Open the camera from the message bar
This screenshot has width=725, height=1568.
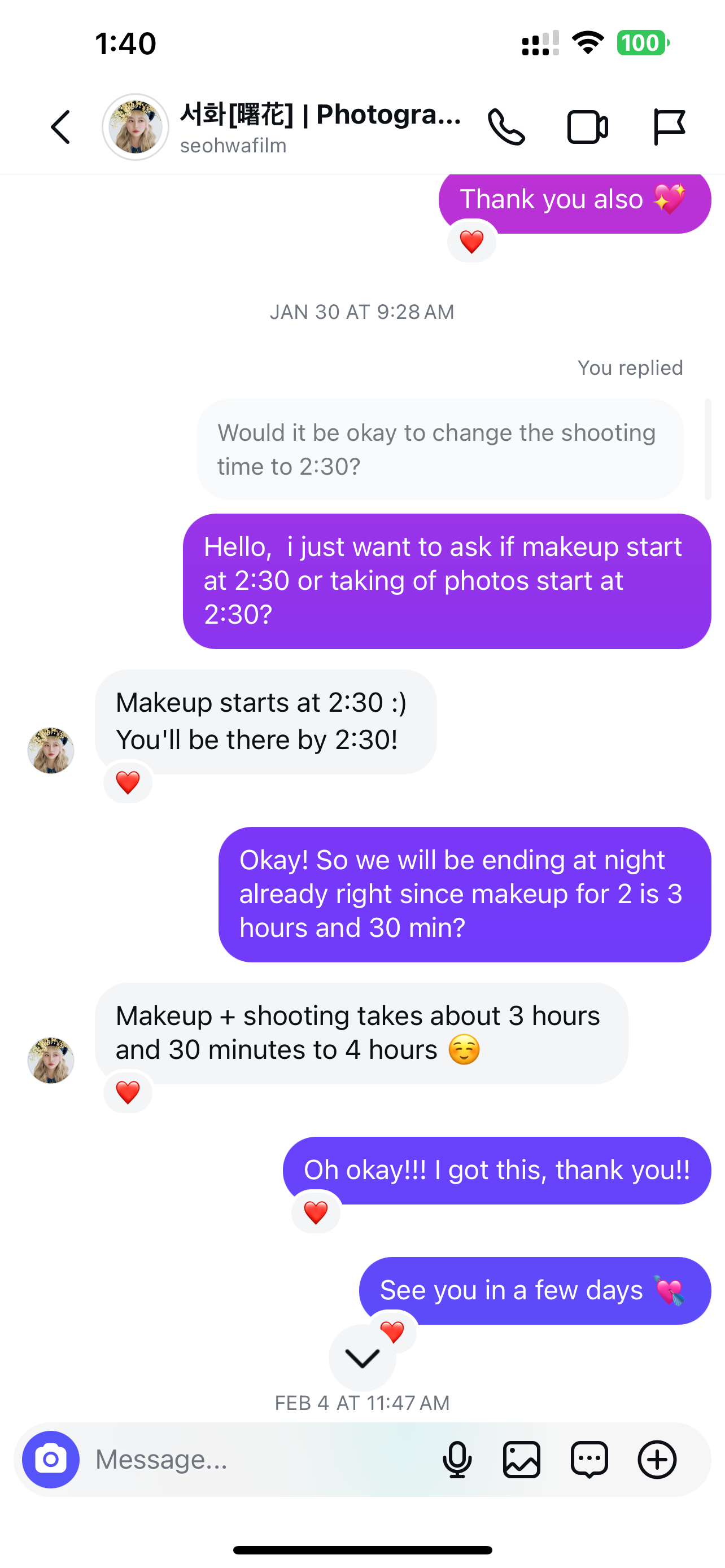[50, 1459]
